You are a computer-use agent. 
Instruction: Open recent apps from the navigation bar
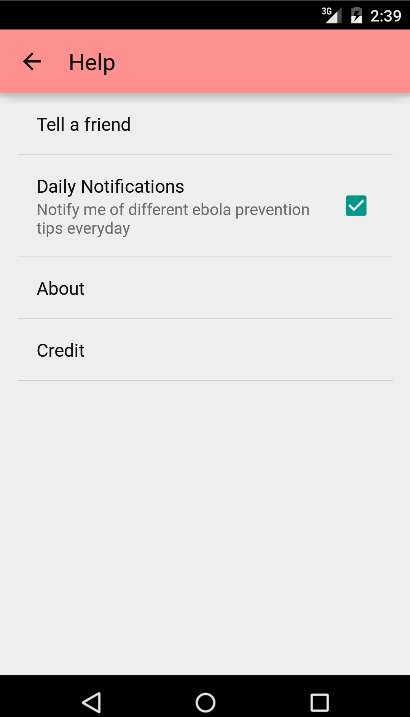tap(319, 702)
